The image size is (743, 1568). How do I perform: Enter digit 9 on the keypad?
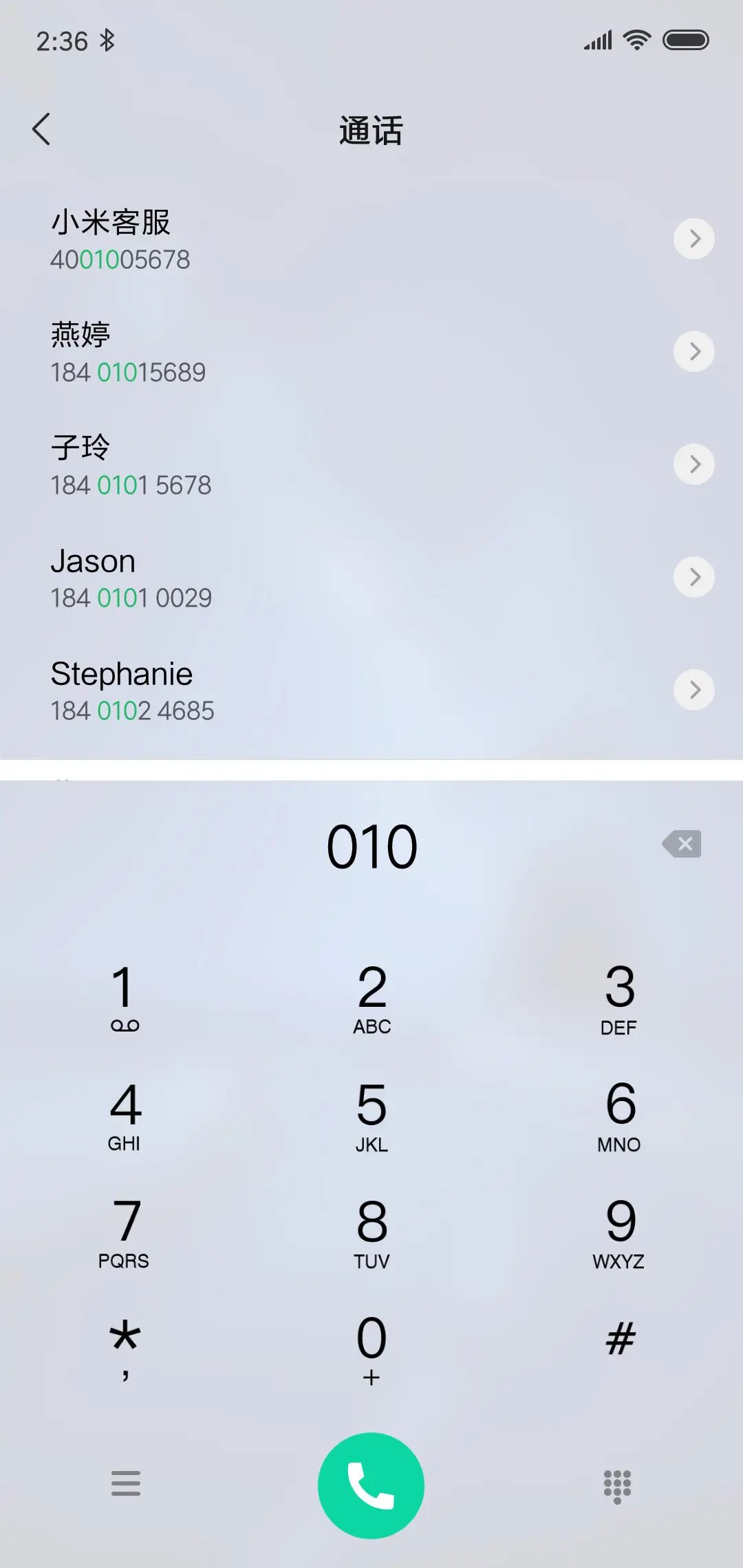[x=619, y=1231]
